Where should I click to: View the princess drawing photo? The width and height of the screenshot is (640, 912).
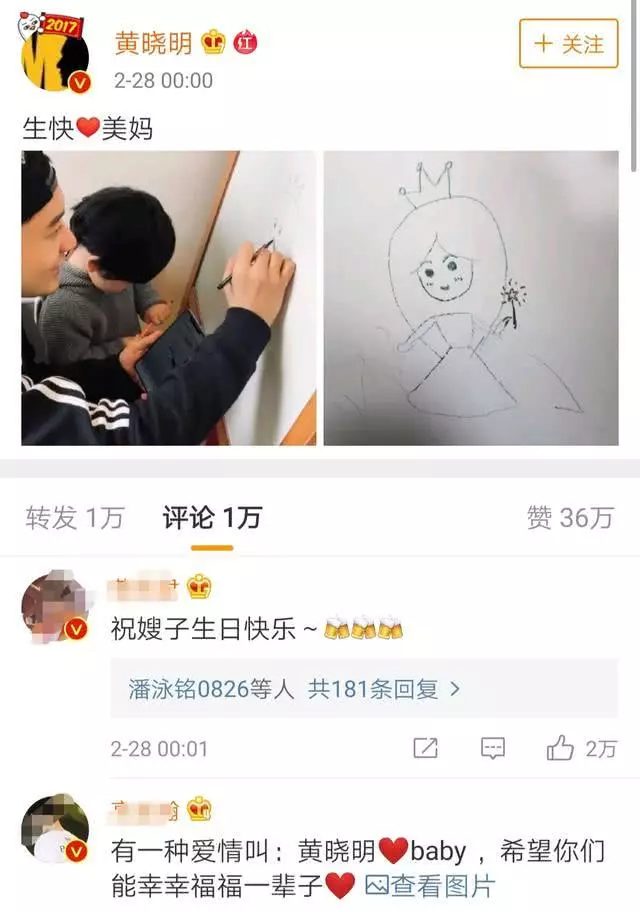tap(470, 298)
